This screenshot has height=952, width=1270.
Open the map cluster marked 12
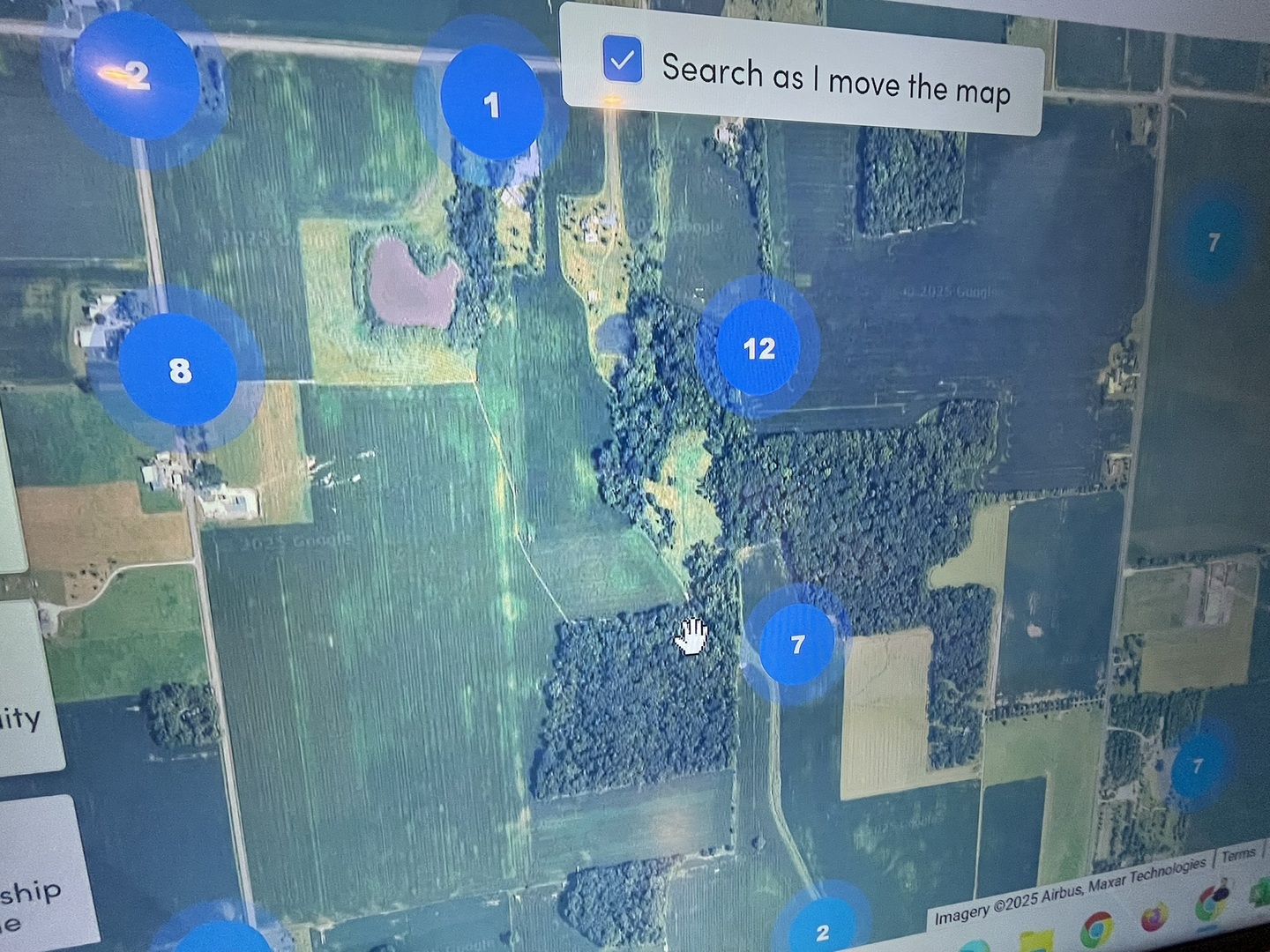758,348
